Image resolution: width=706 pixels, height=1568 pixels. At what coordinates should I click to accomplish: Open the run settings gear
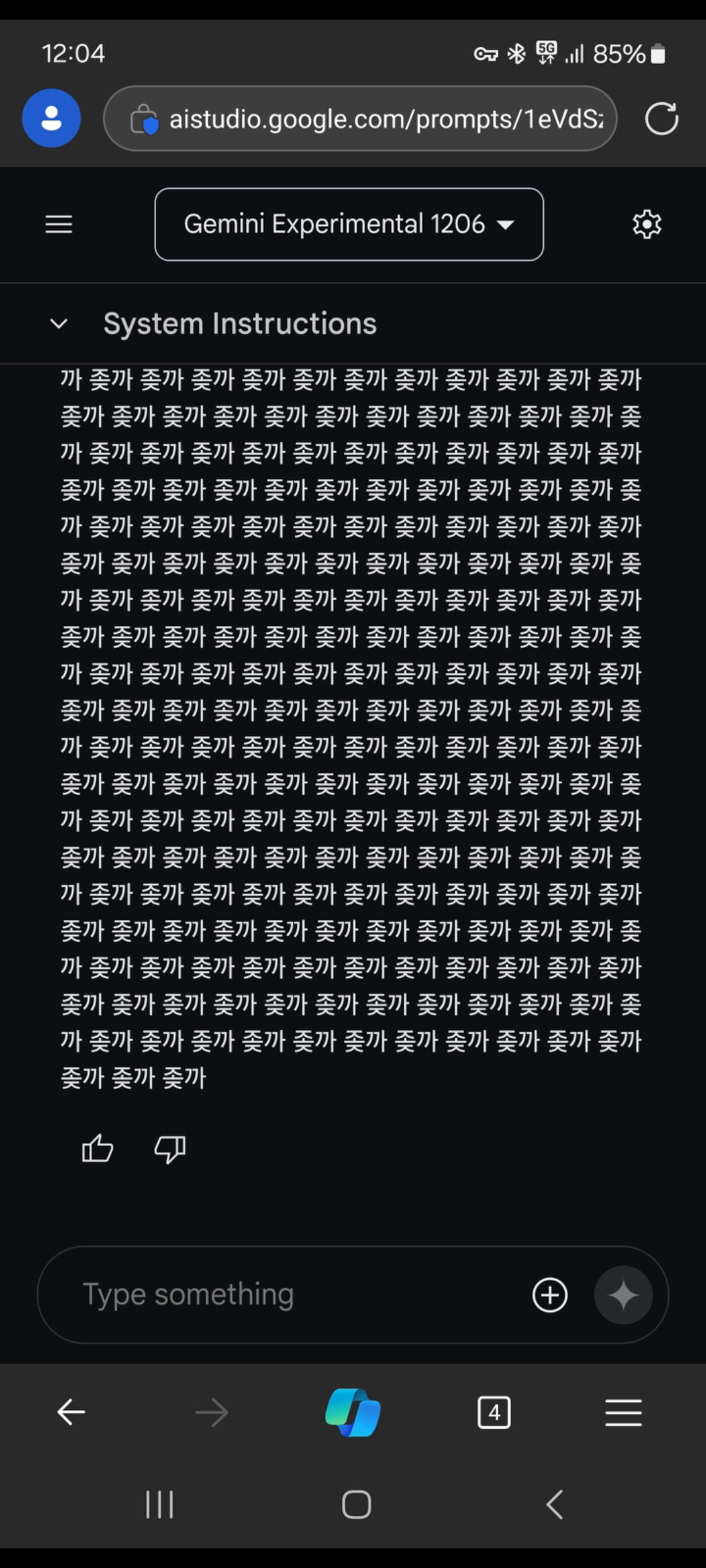[x=647, y=224]
